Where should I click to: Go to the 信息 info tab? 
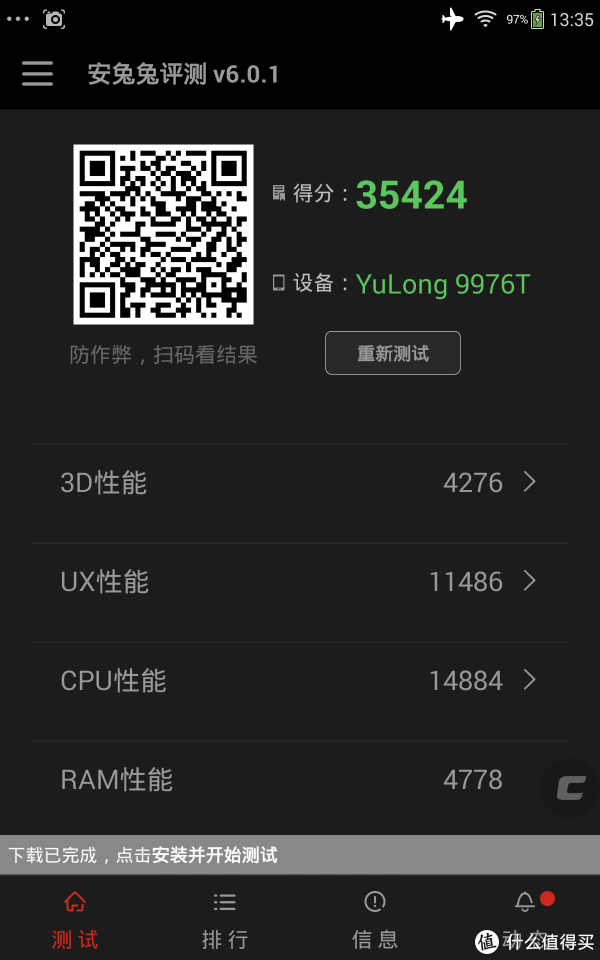(375, 918)
